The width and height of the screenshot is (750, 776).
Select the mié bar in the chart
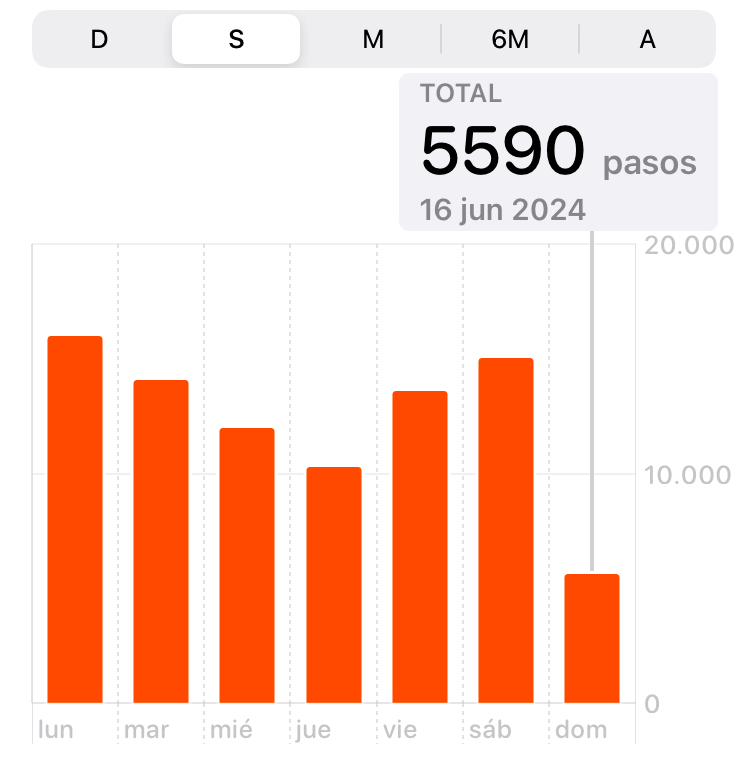pos(247,566)
